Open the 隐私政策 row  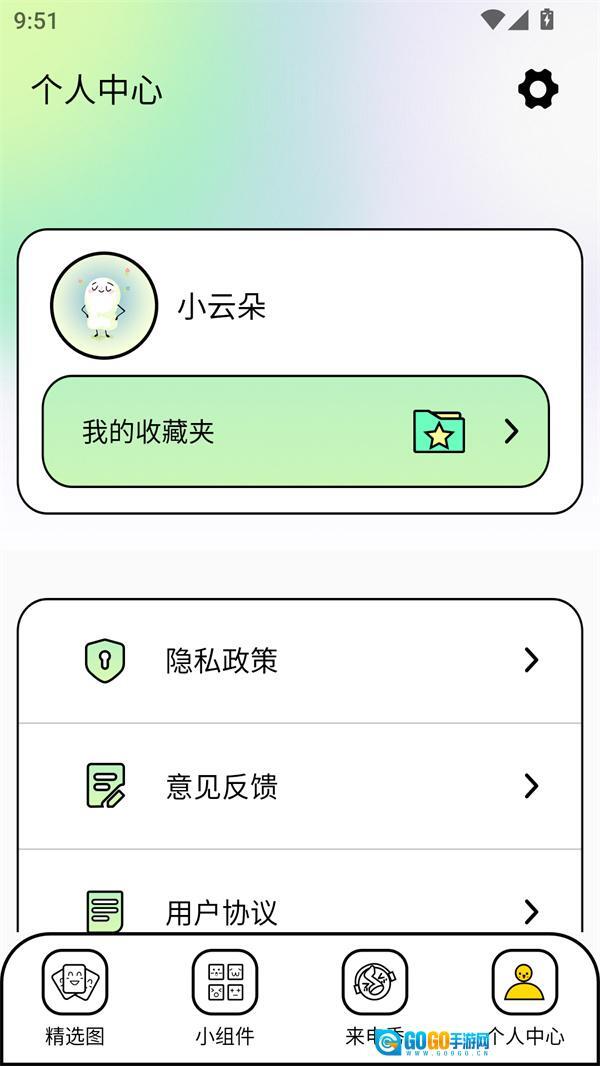point(300,661)
